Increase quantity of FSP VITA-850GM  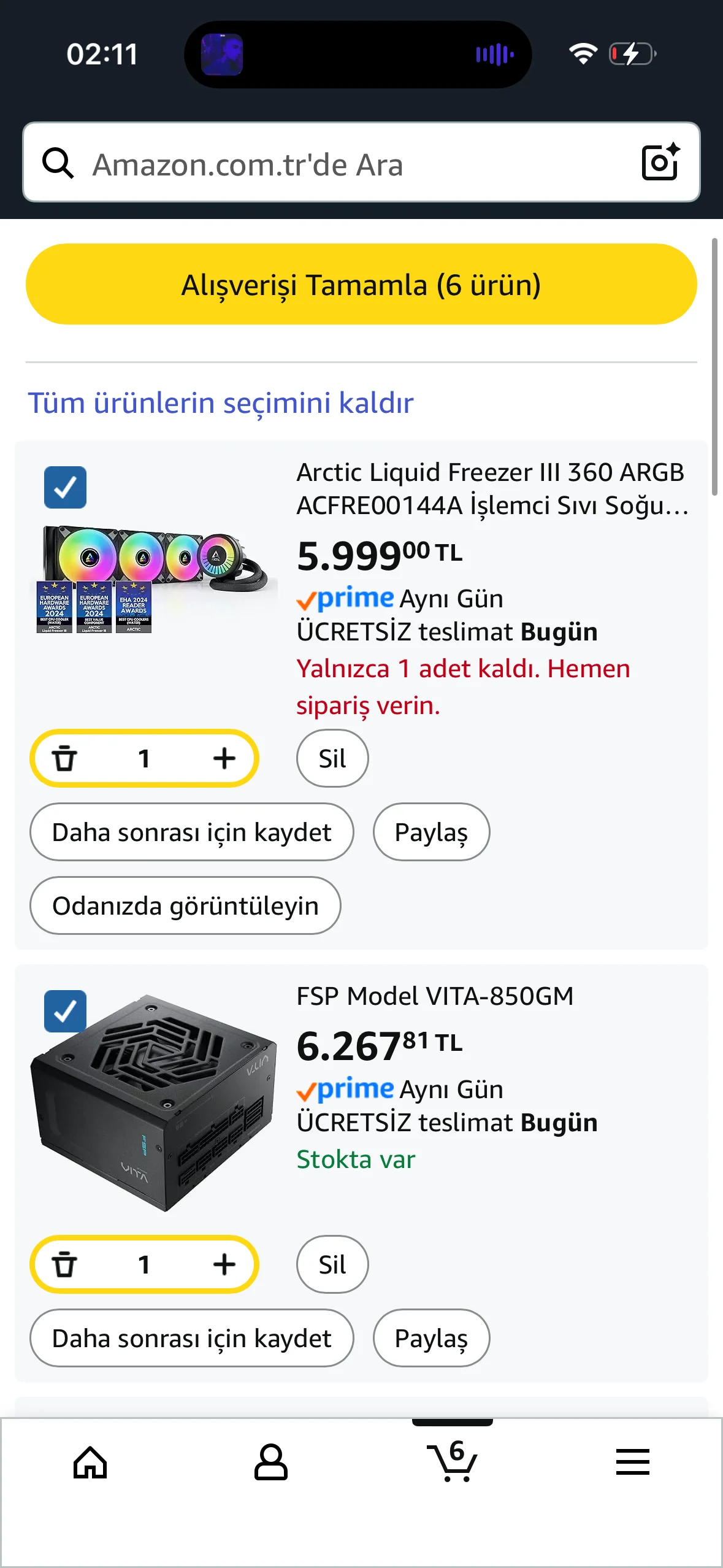224,1264
